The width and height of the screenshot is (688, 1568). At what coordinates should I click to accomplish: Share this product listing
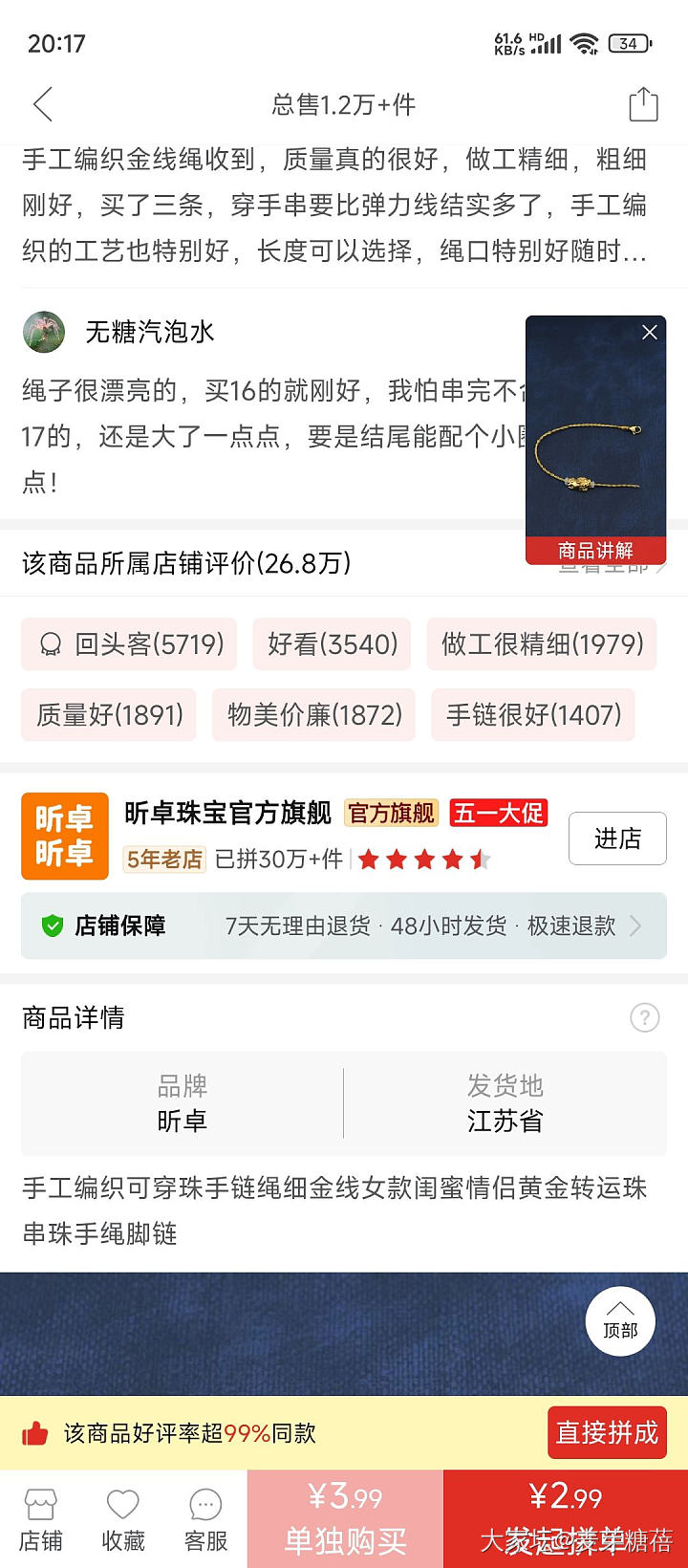pyautogui.click(x=643, y=104)
